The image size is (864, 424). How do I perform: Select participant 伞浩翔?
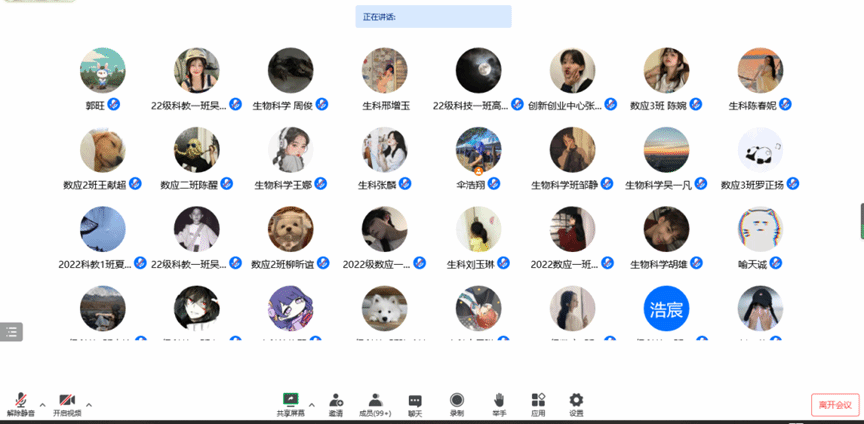(x=479, y=150)
